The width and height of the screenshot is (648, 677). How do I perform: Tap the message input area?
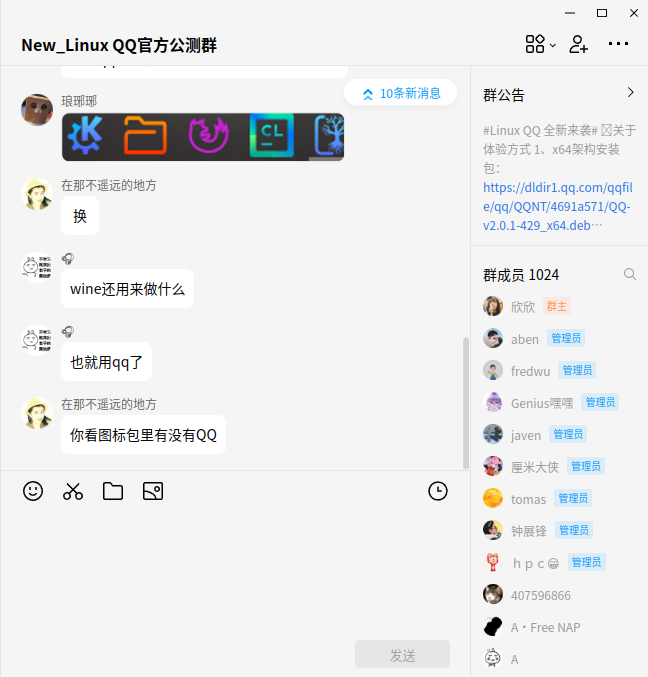pyautogui.click(x=235, y=570)
